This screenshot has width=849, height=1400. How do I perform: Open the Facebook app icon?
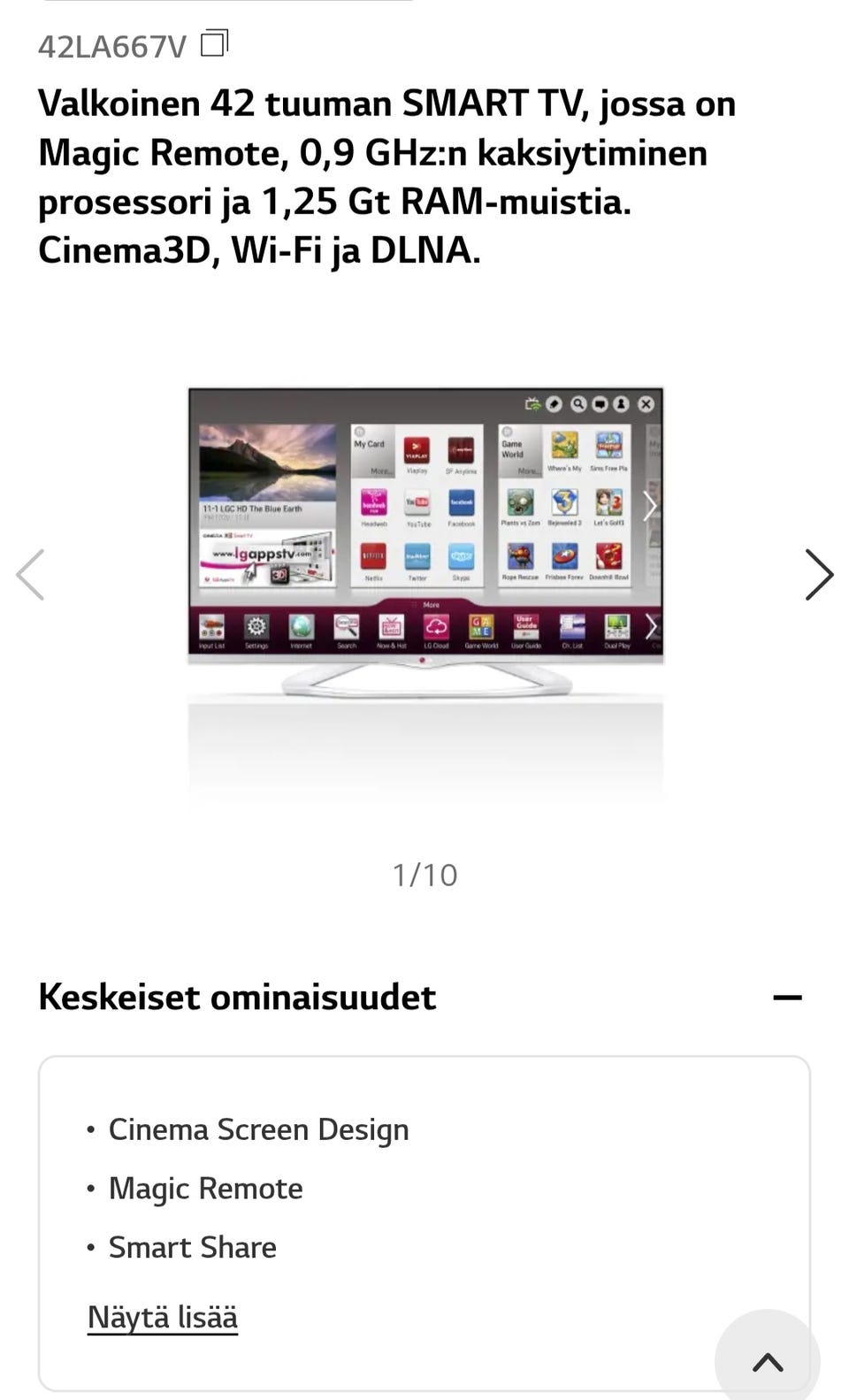coord(461,502)
